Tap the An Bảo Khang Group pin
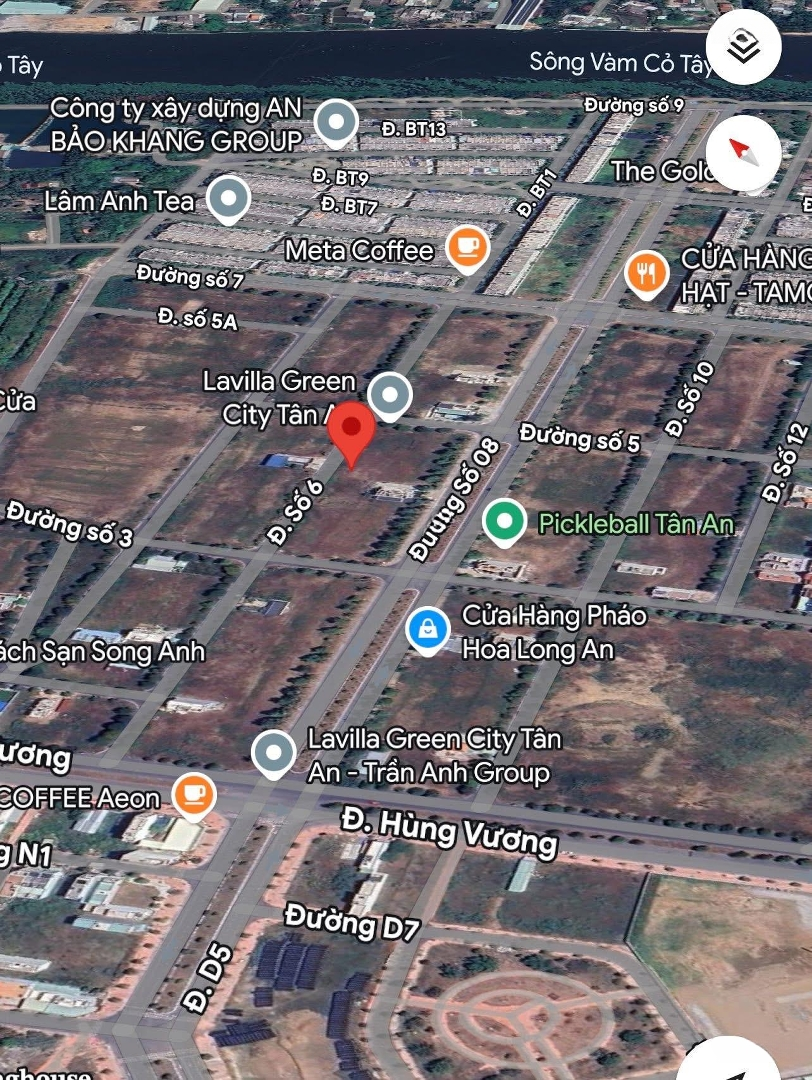 336,122
